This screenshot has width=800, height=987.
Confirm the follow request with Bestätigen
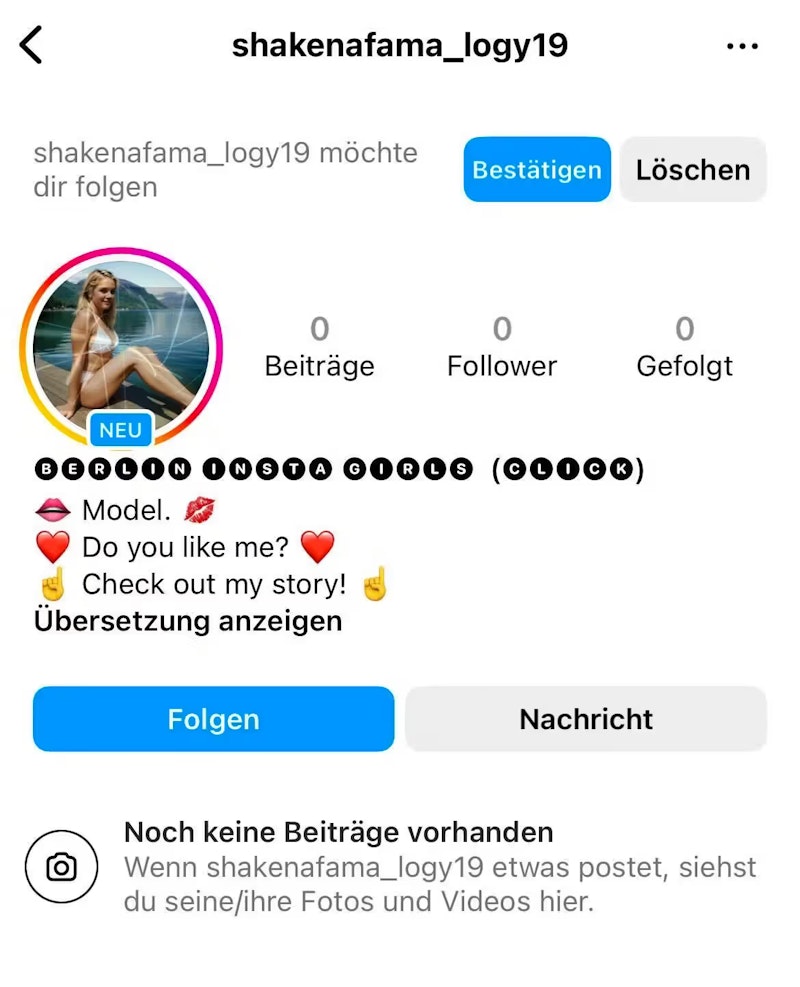tap(536, 170)
